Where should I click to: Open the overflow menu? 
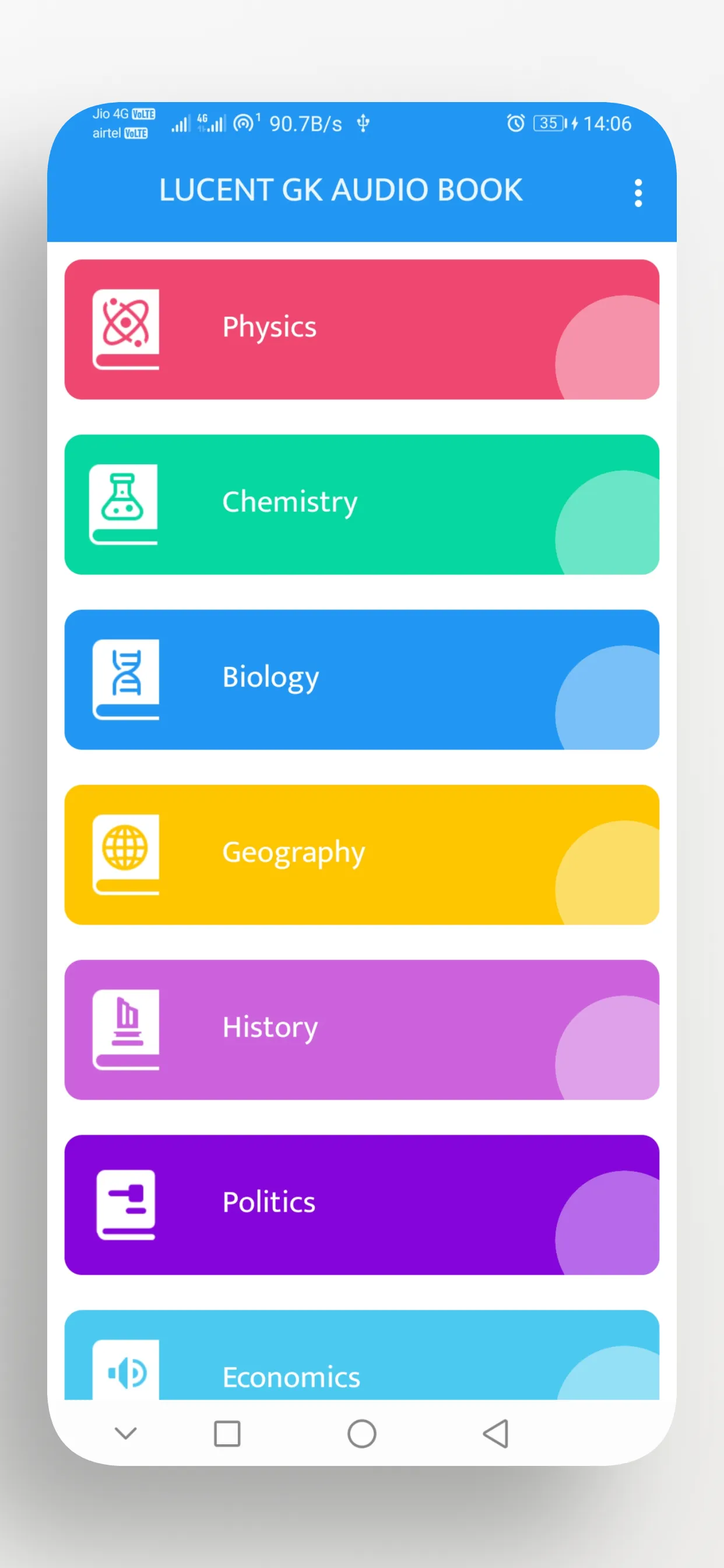(638, 193)
